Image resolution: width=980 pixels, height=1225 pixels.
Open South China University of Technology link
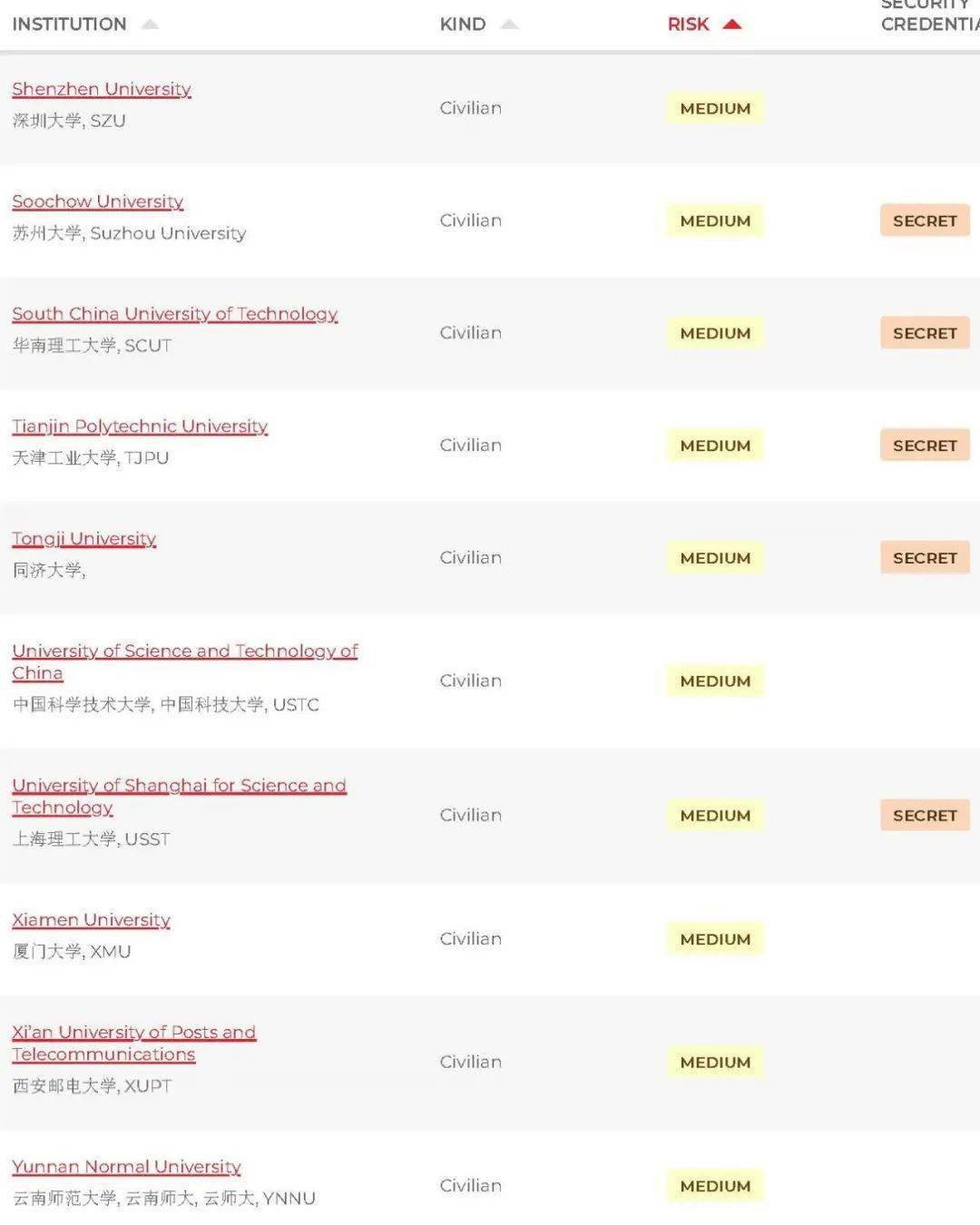click(x=174, y=314)
